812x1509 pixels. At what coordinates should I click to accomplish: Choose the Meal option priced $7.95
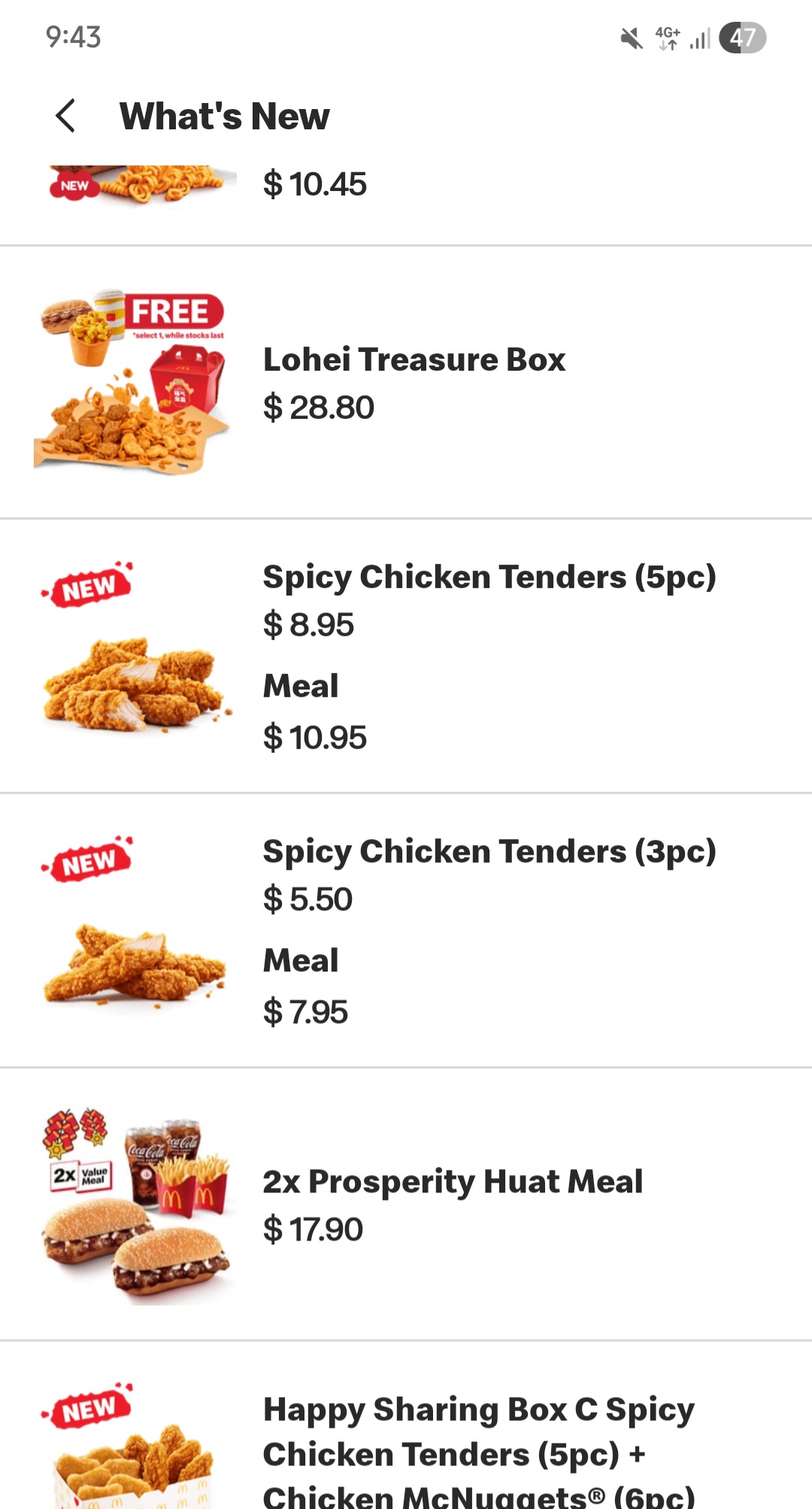[x=300, y=959]
